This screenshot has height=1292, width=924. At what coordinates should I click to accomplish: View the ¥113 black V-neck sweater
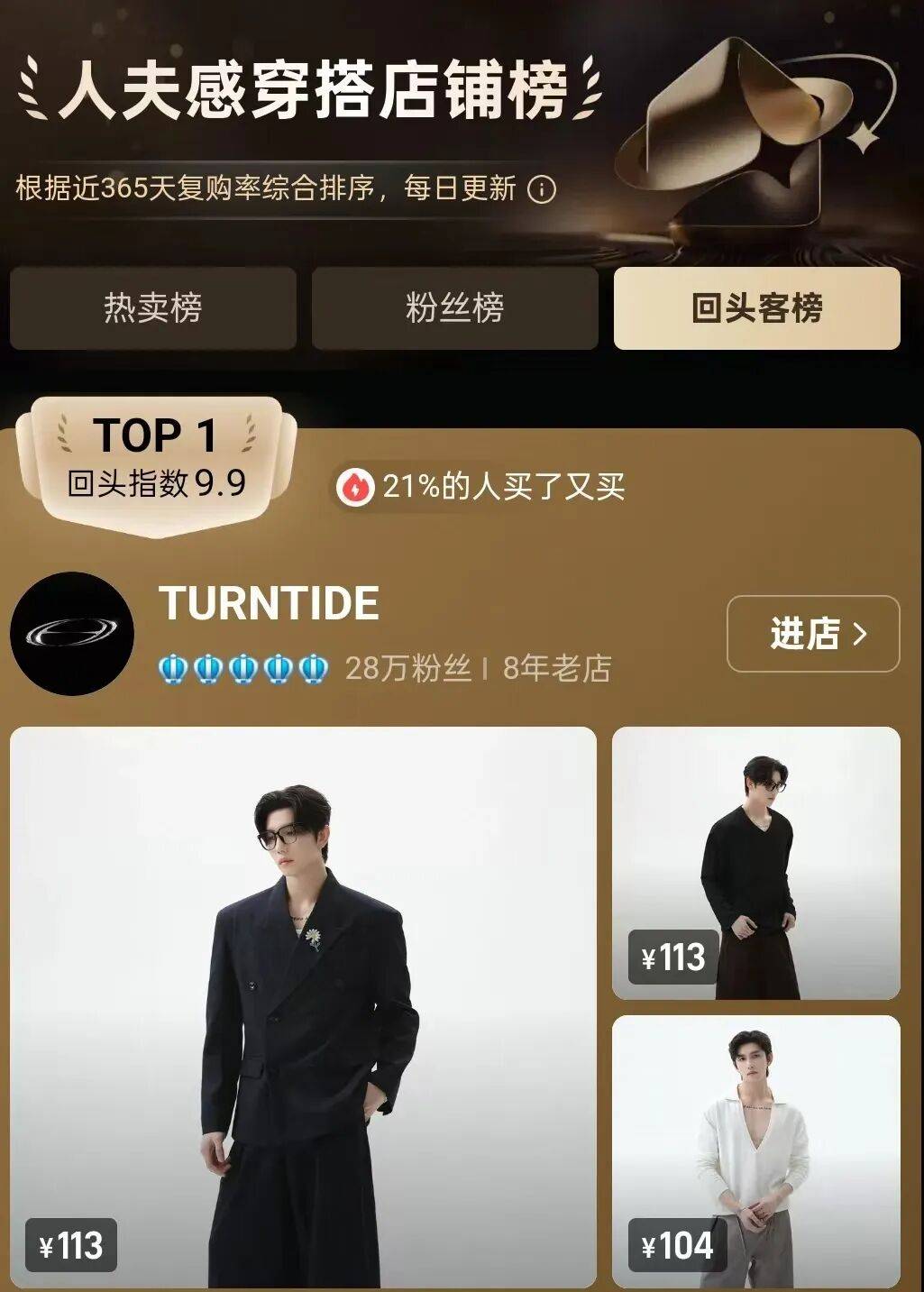[x=755, y=863]
